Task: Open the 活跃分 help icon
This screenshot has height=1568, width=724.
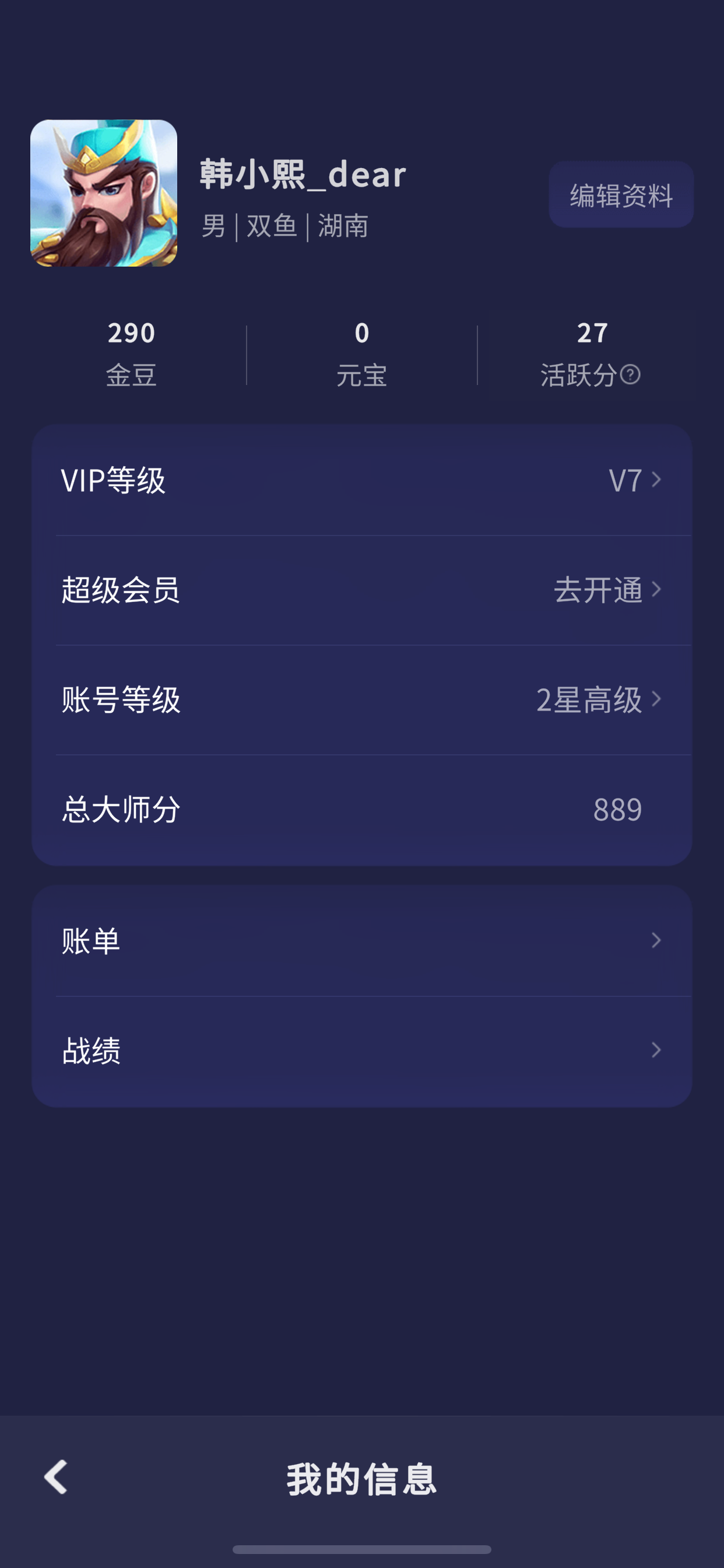Action: pyautogui.click(x=630, y=374)
